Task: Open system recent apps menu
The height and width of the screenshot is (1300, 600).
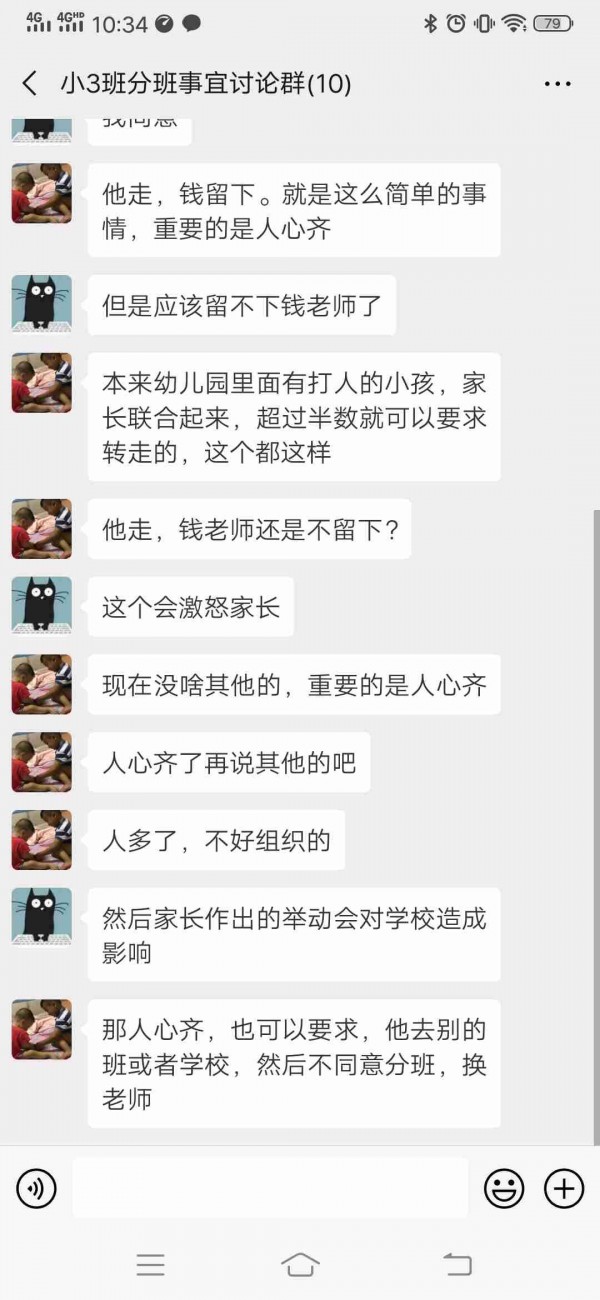Action: 150,1264
